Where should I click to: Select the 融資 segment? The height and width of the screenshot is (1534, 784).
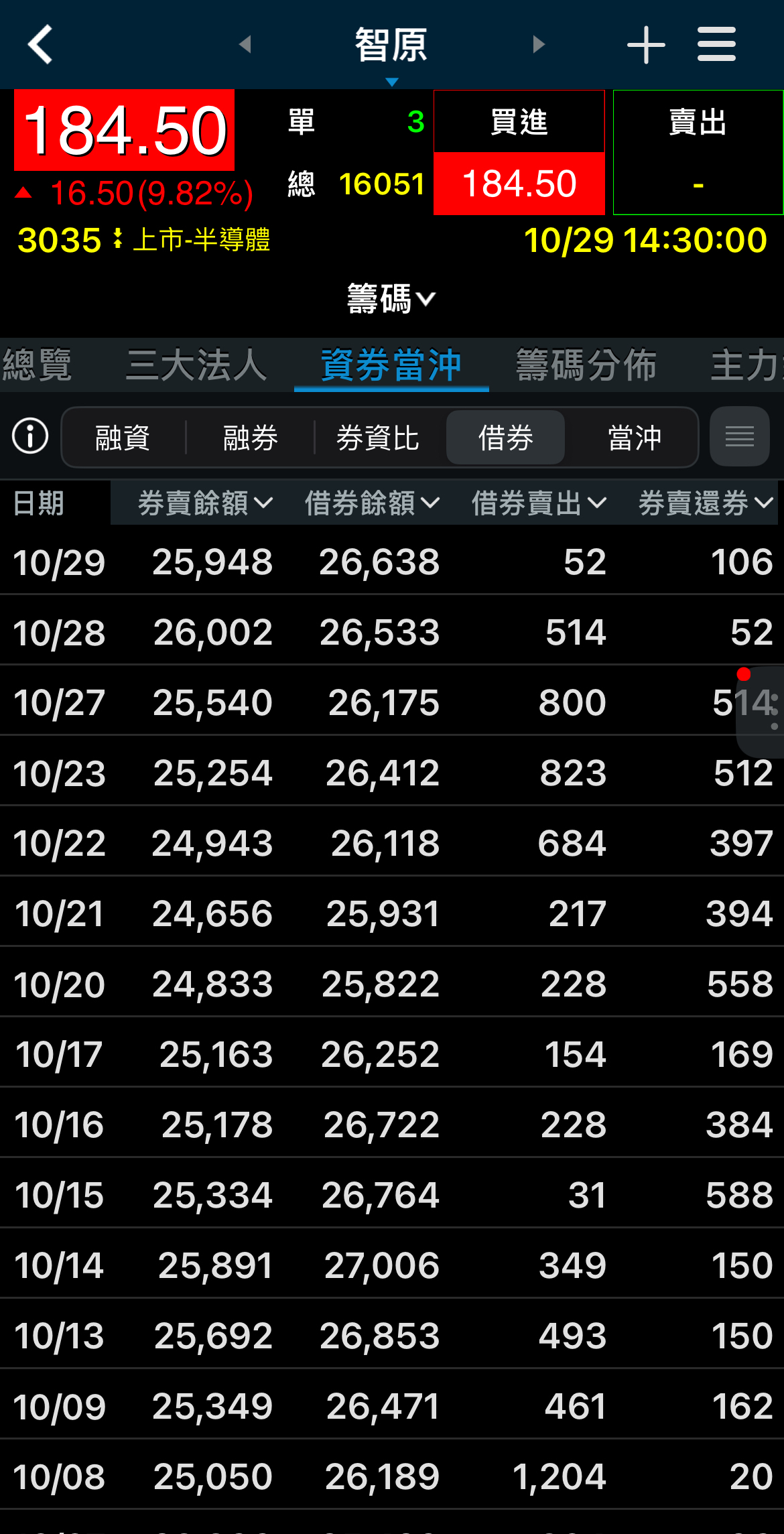[123, 438]
